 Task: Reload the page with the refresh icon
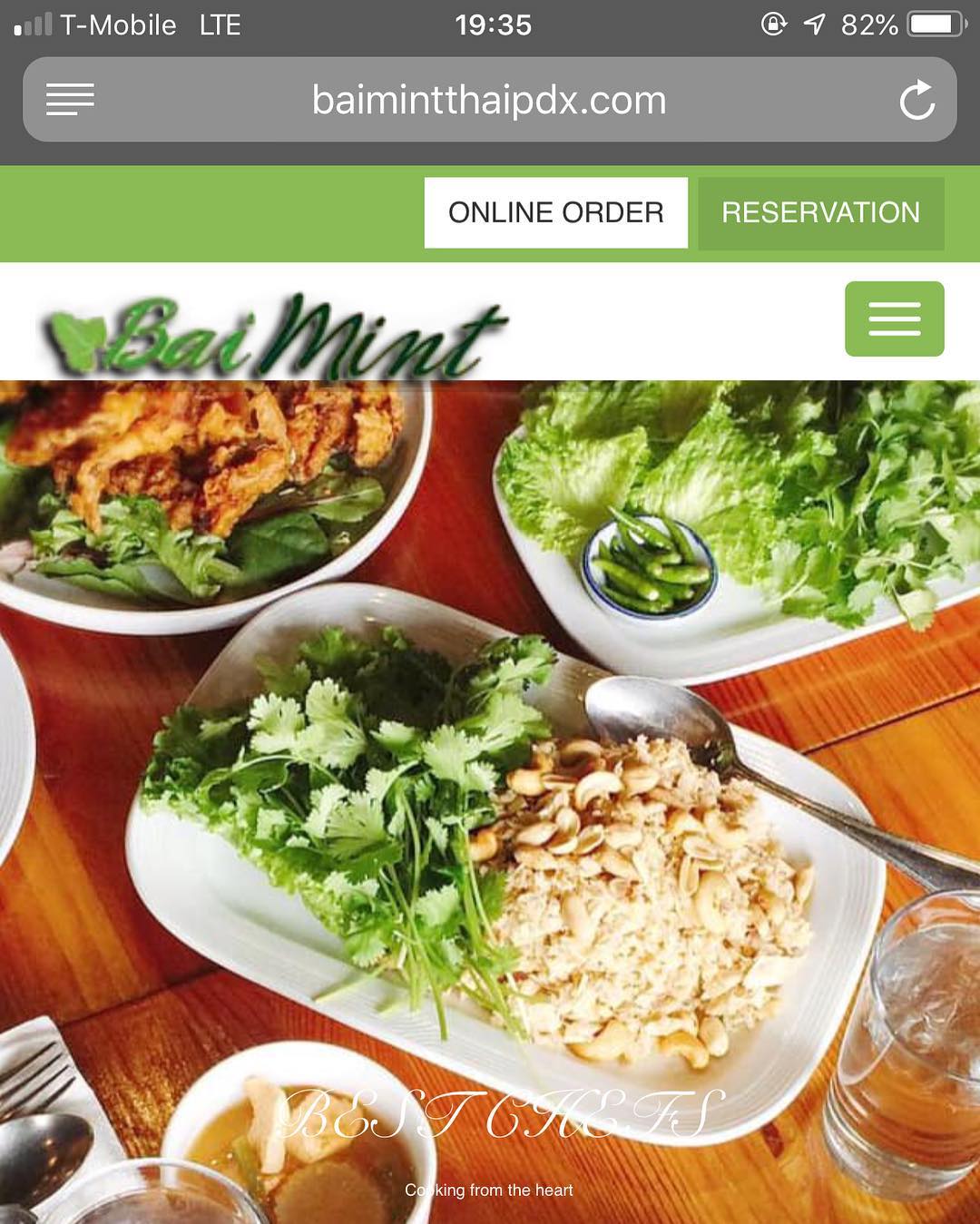click(x=916, y=100)
